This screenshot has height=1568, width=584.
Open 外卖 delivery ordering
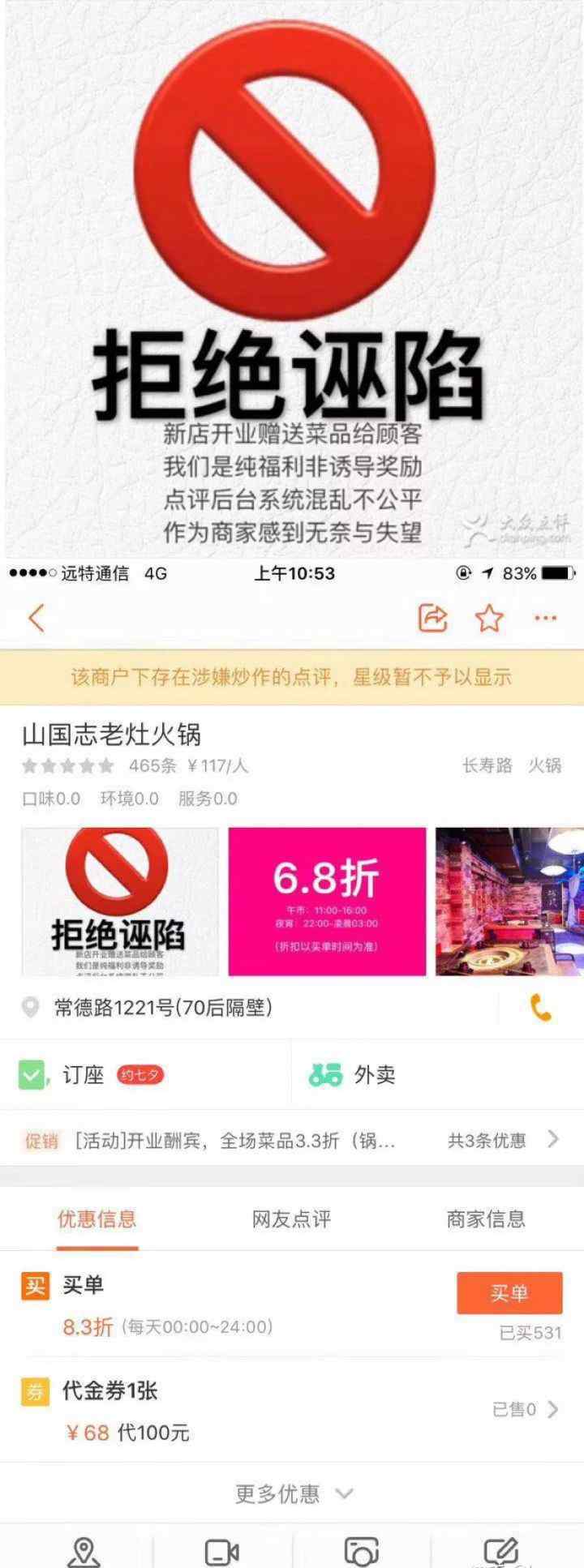point(373,1075)
